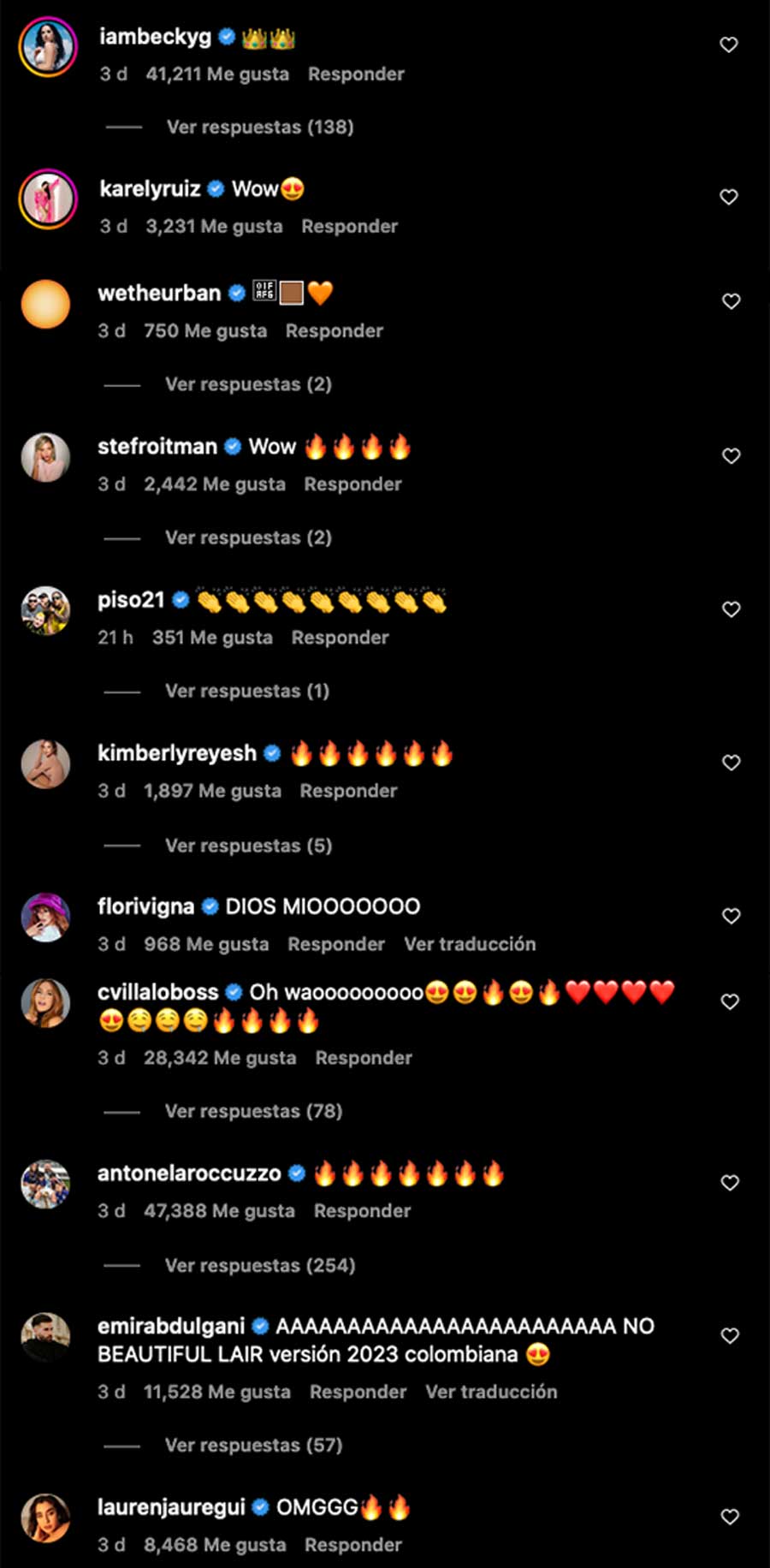Like cvillaloboss's comment

(x=729, y=1001)
